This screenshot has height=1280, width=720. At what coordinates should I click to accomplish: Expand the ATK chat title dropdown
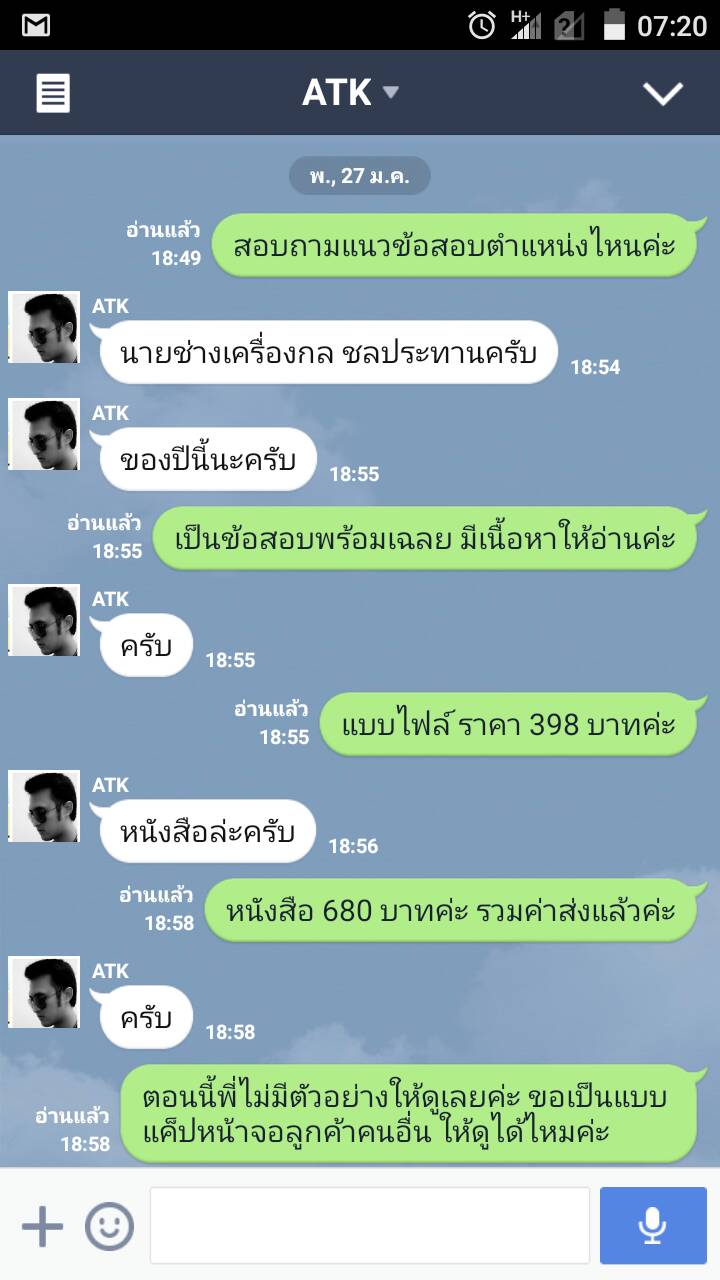(350, 93)
